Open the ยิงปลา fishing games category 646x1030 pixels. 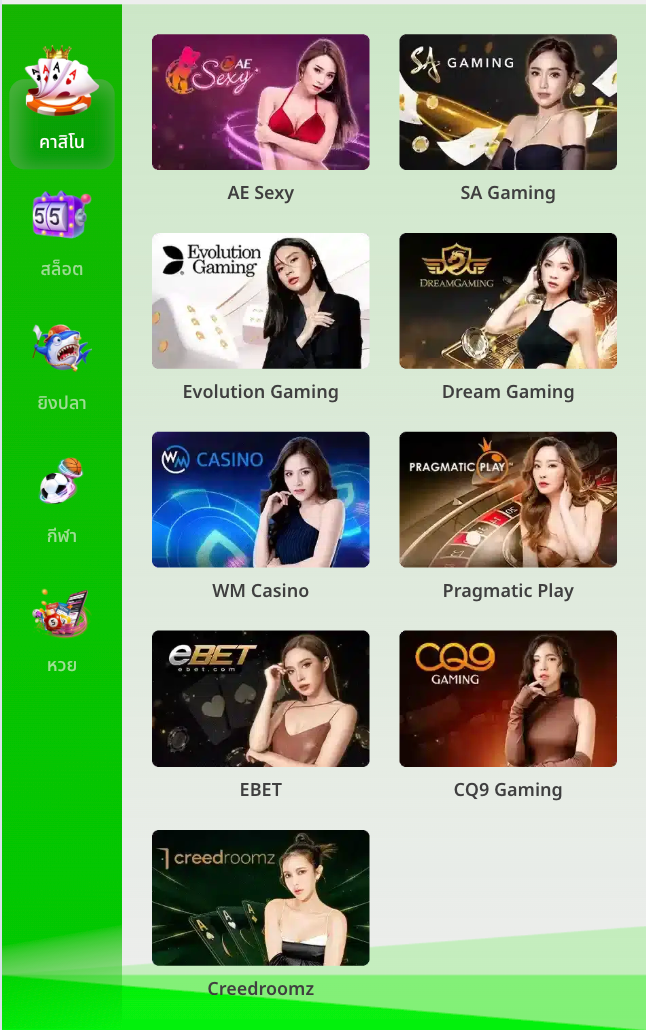(x=62, y=366)
